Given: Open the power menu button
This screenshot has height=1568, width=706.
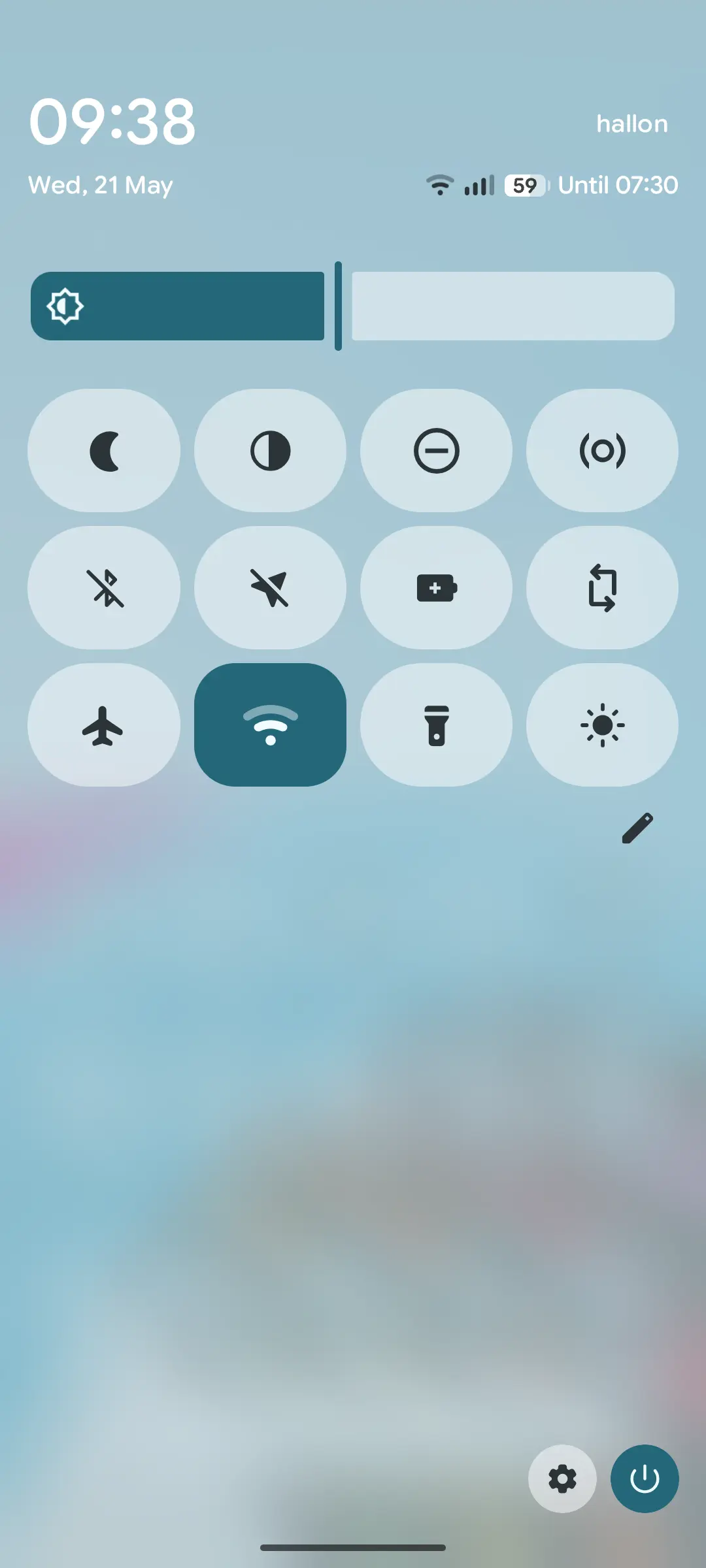Looking at the screenshot, I should pyautogui.click(x=645, y=1478).
